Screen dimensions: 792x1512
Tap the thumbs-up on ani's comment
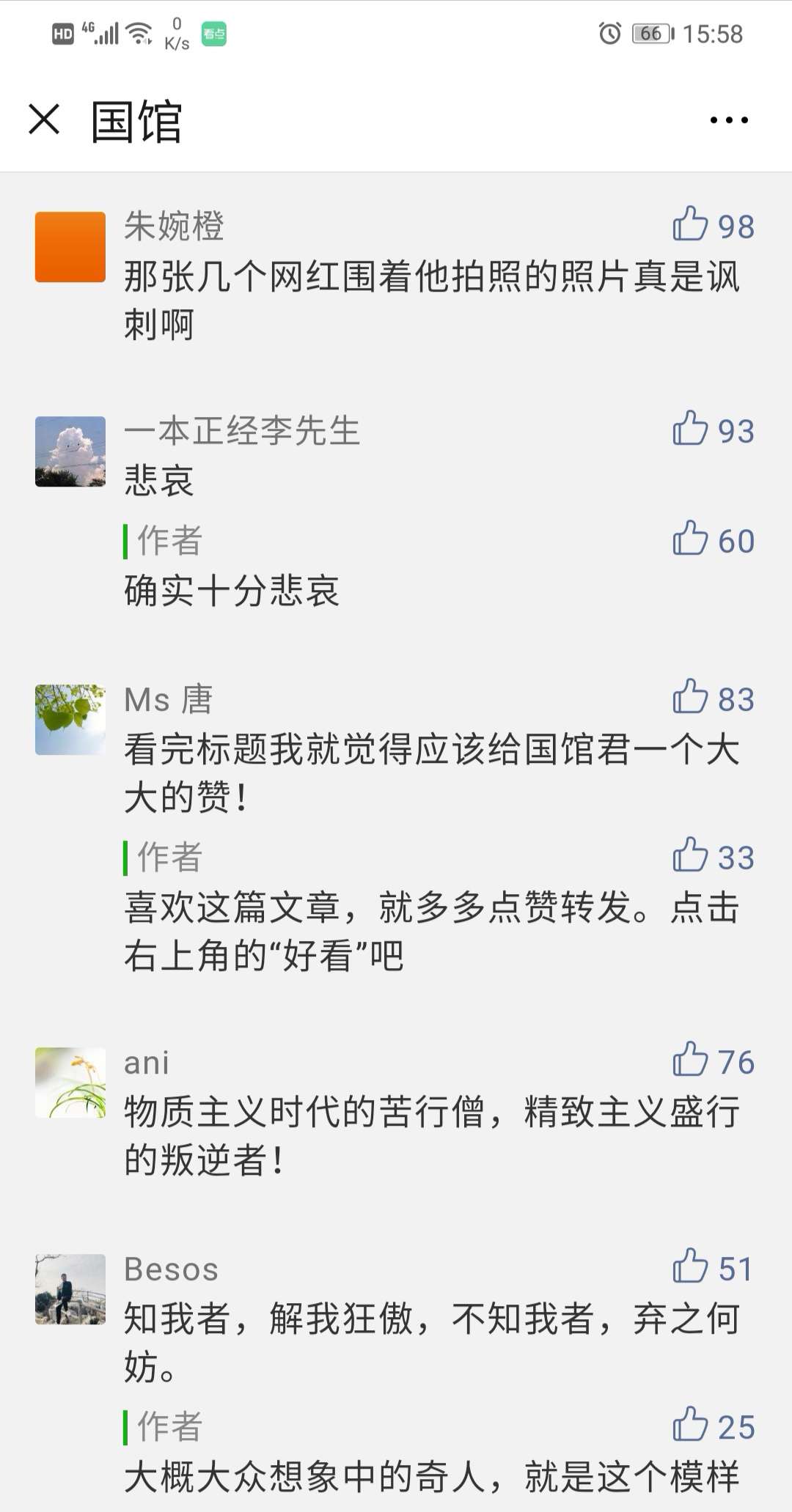(x=690, y=1058)
